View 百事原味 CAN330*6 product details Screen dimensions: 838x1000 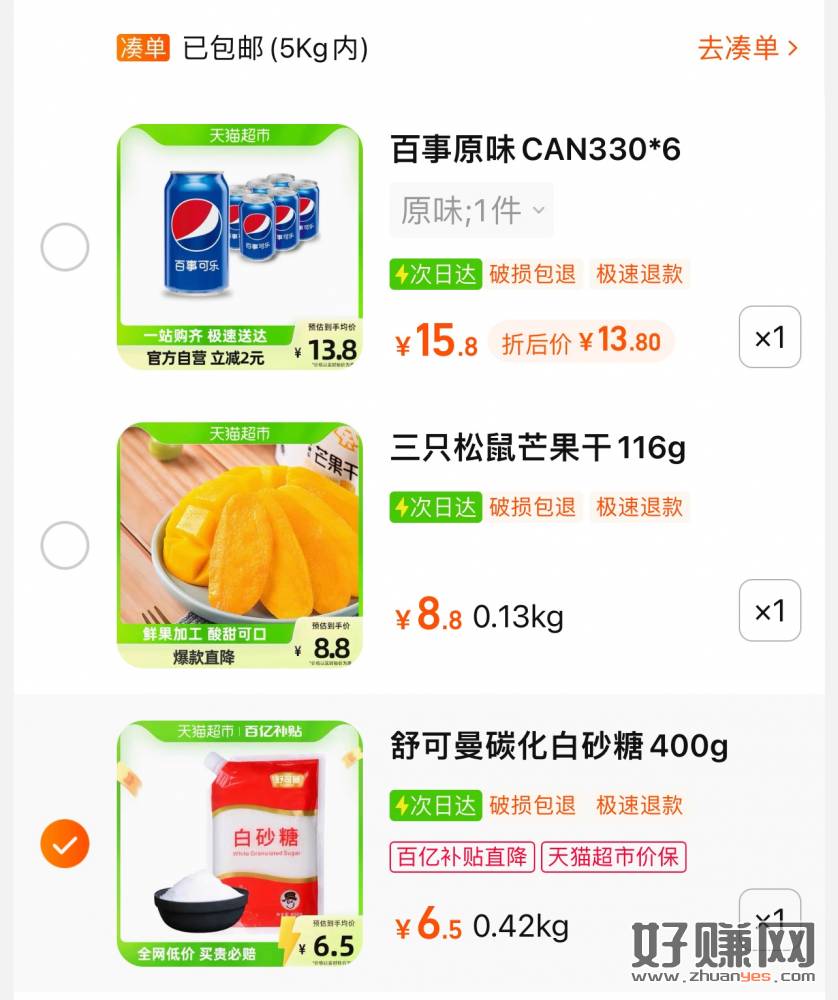click(x=535, y=150)
